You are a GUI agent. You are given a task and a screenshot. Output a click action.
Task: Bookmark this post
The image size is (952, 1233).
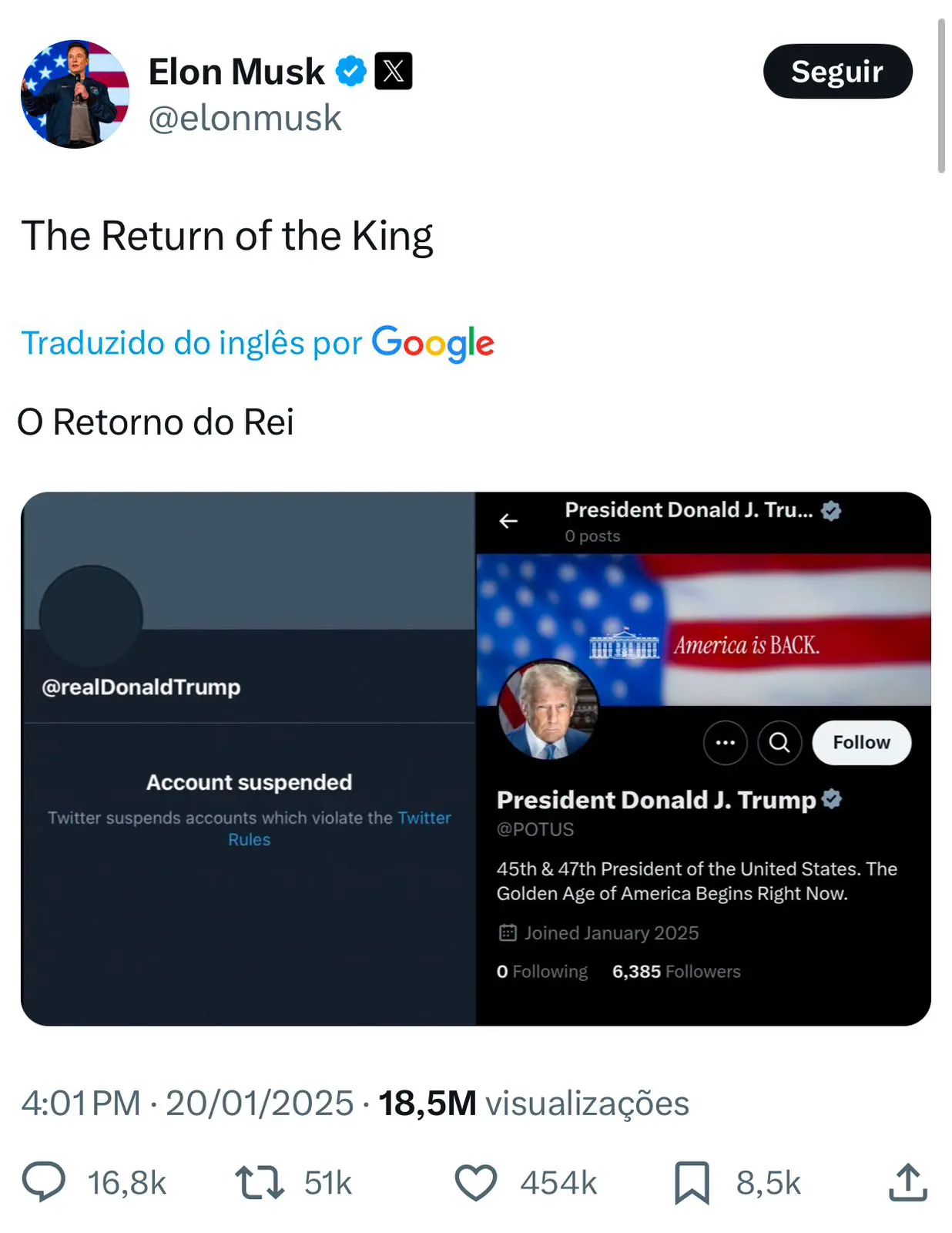[692, 1182]
